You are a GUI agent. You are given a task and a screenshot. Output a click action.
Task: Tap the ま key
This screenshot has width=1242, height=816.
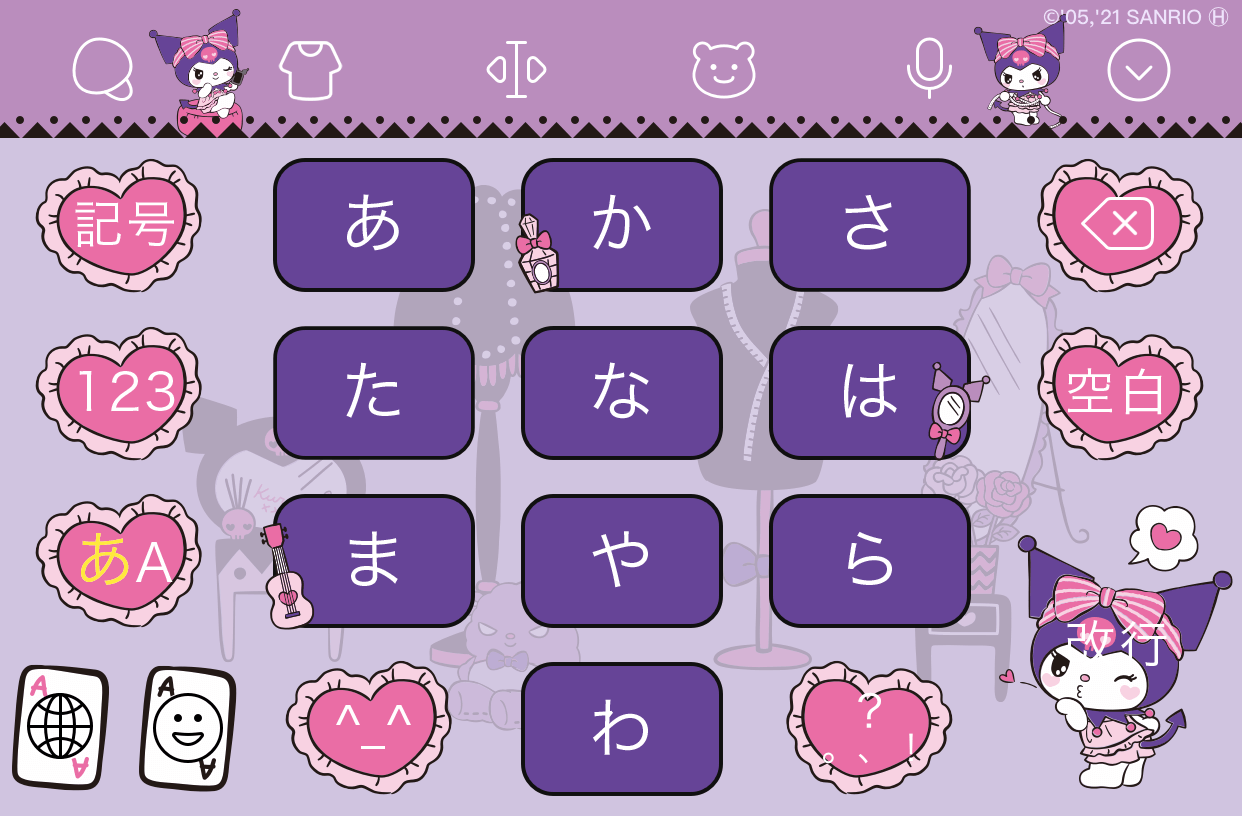373,560
